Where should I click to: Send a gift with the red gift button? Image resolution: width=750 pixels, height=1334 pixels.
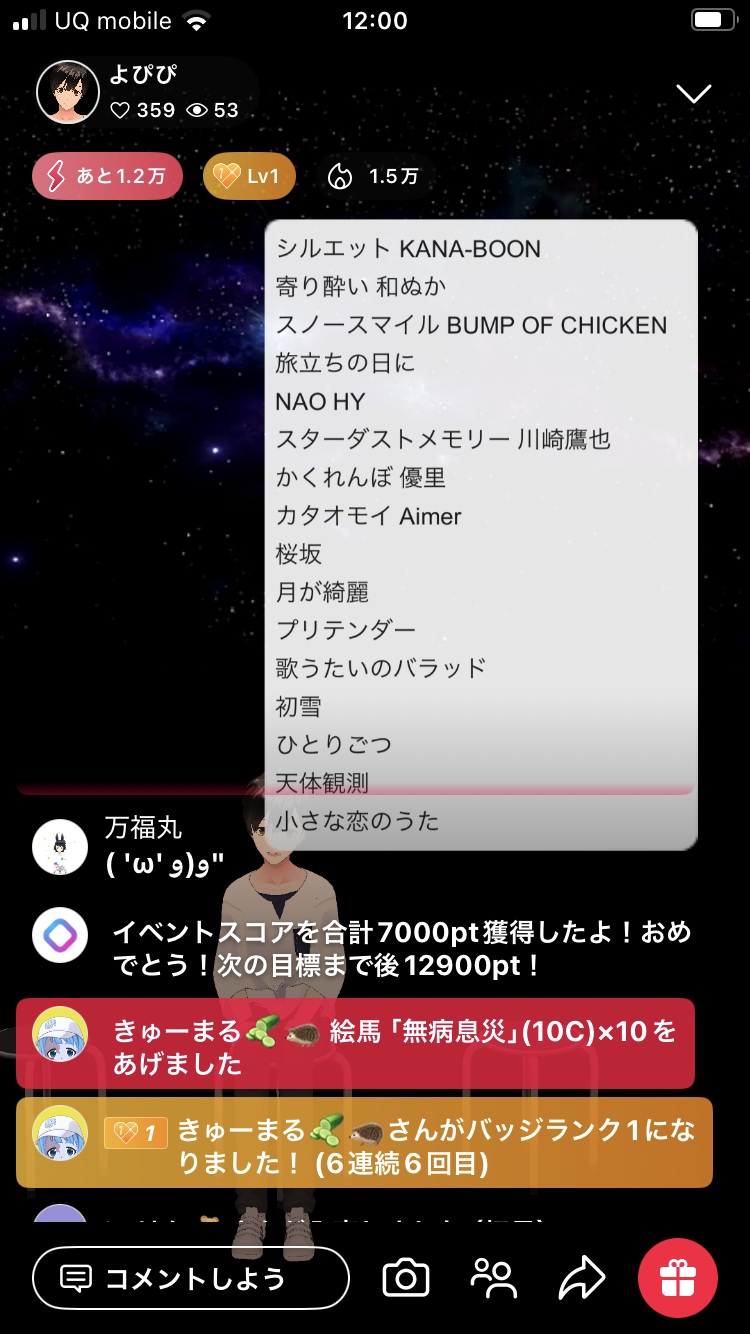(x=678, y=1278)
